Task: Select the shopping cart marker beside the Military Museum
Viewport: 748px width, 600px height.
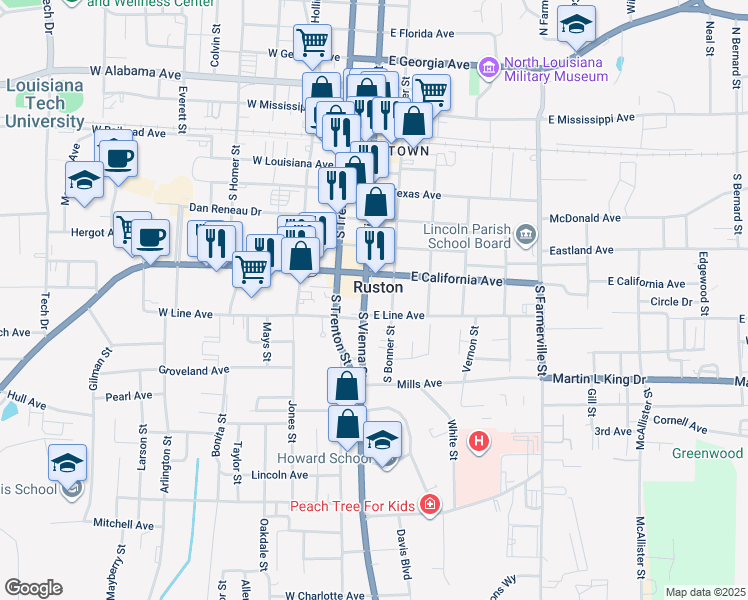Action: point(432,91)
